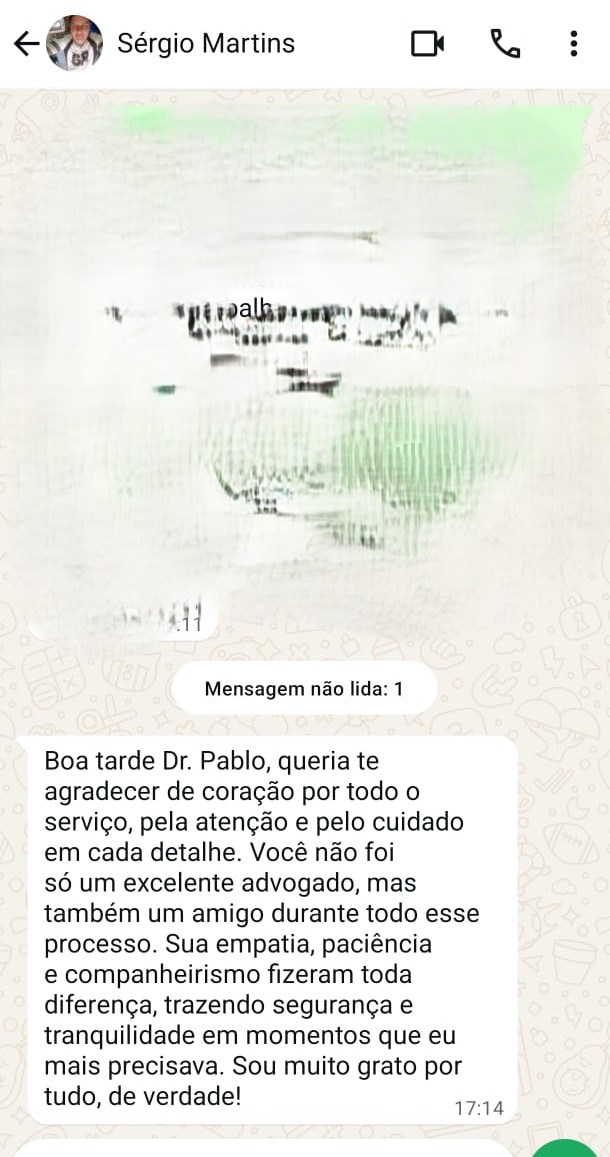View Sérgio Martins contact info
610x1157 pixels.
click(x=206, y=43)
